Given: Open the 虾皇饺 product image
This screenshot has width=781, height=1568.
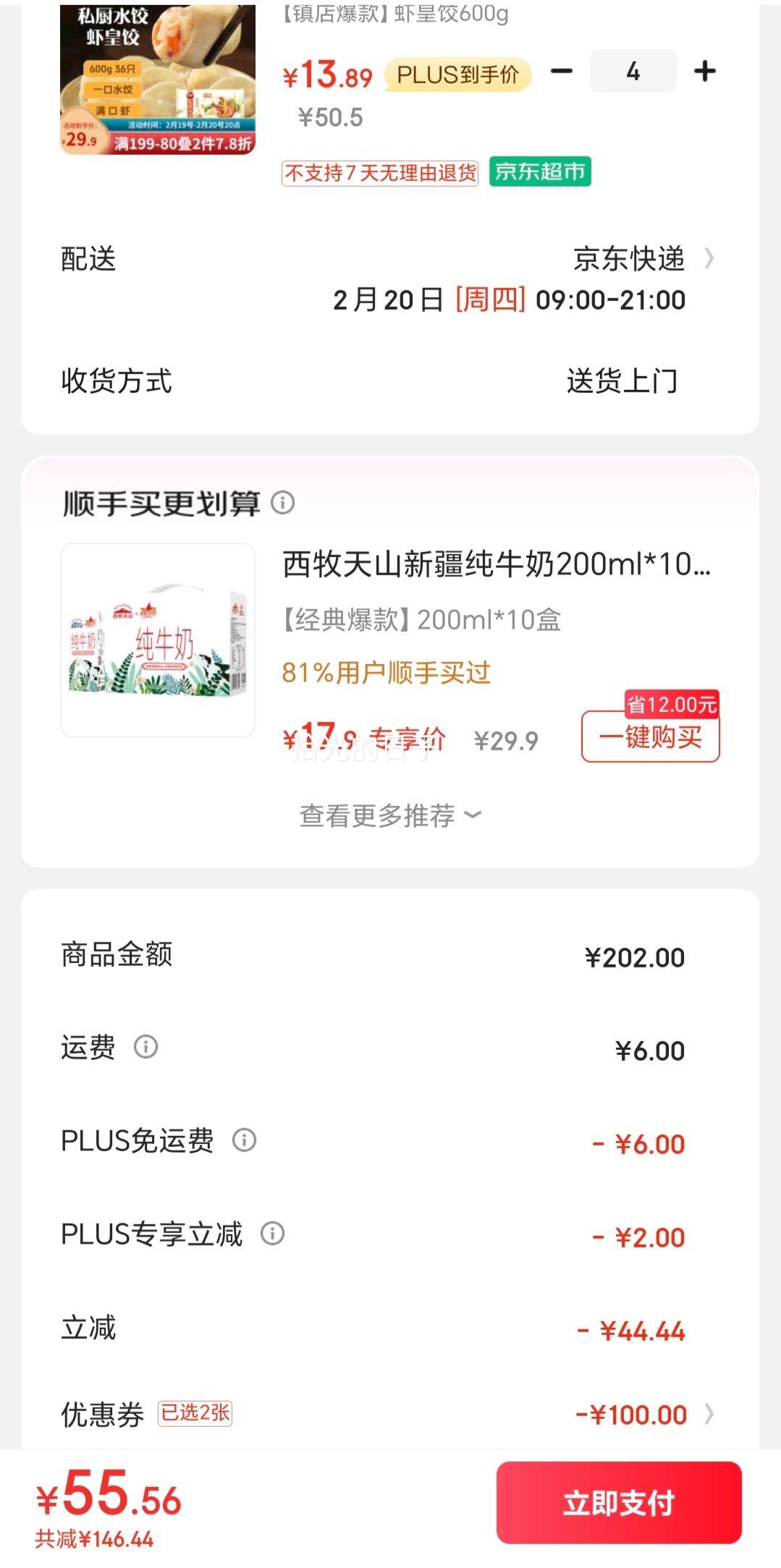Looking at the screenshot, I should point(158,78).
